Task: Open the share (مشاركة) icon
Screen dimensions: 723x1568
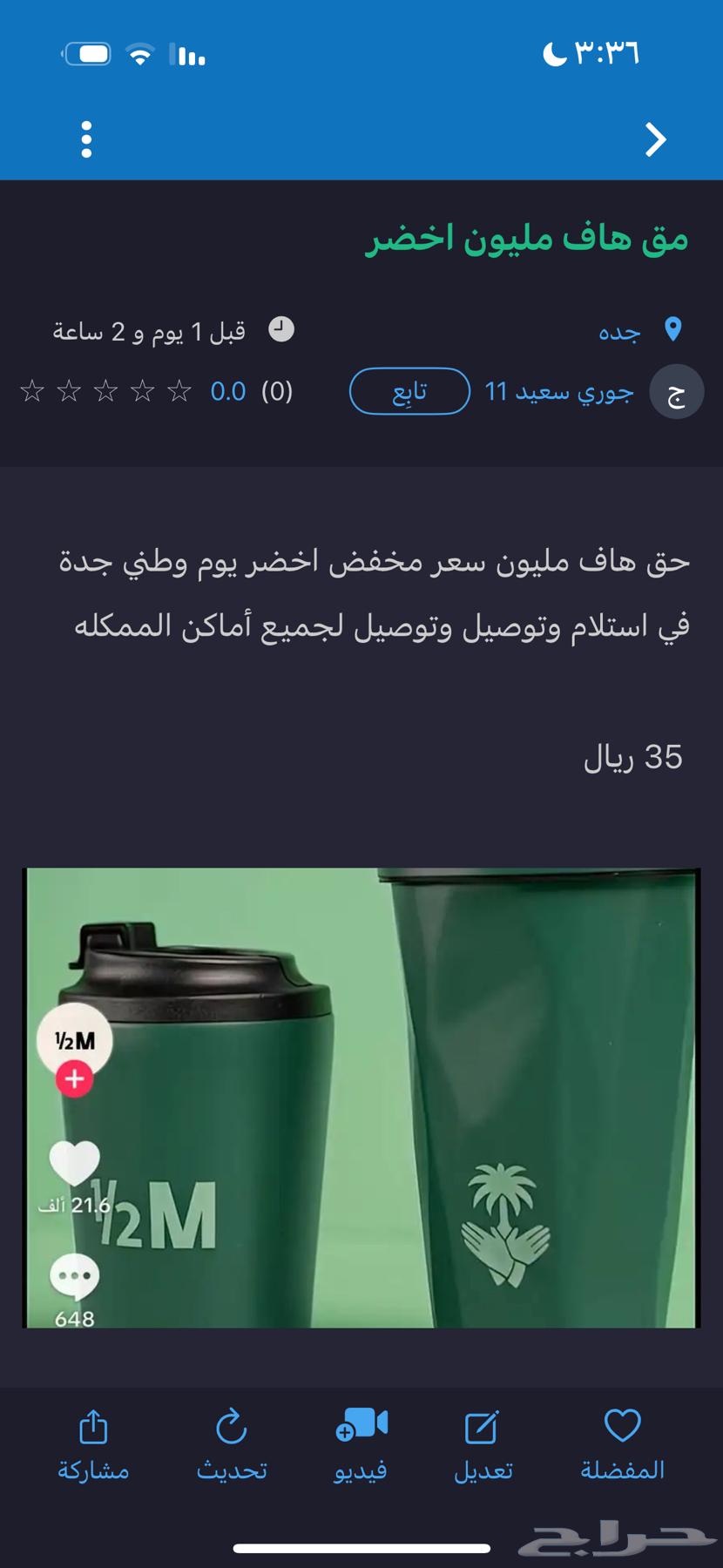Action: coord(91,1429)
